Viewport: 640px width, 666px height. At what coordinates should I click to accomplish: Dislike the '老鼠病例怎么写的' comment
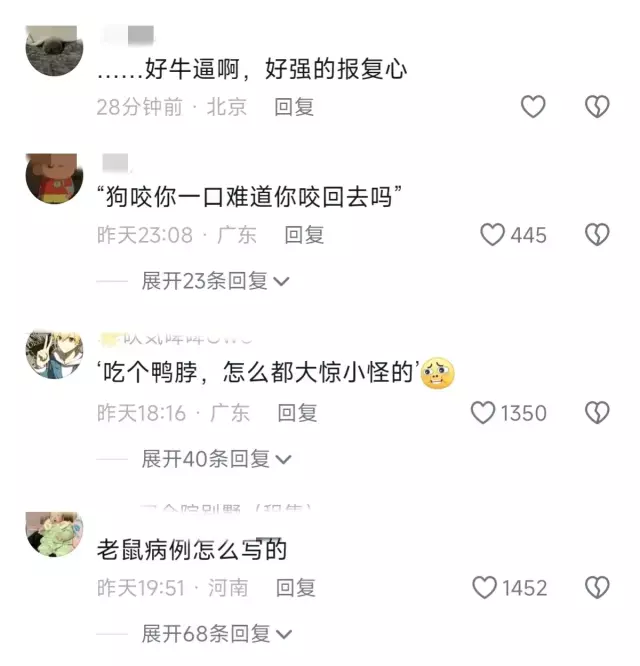click(597, 588)
